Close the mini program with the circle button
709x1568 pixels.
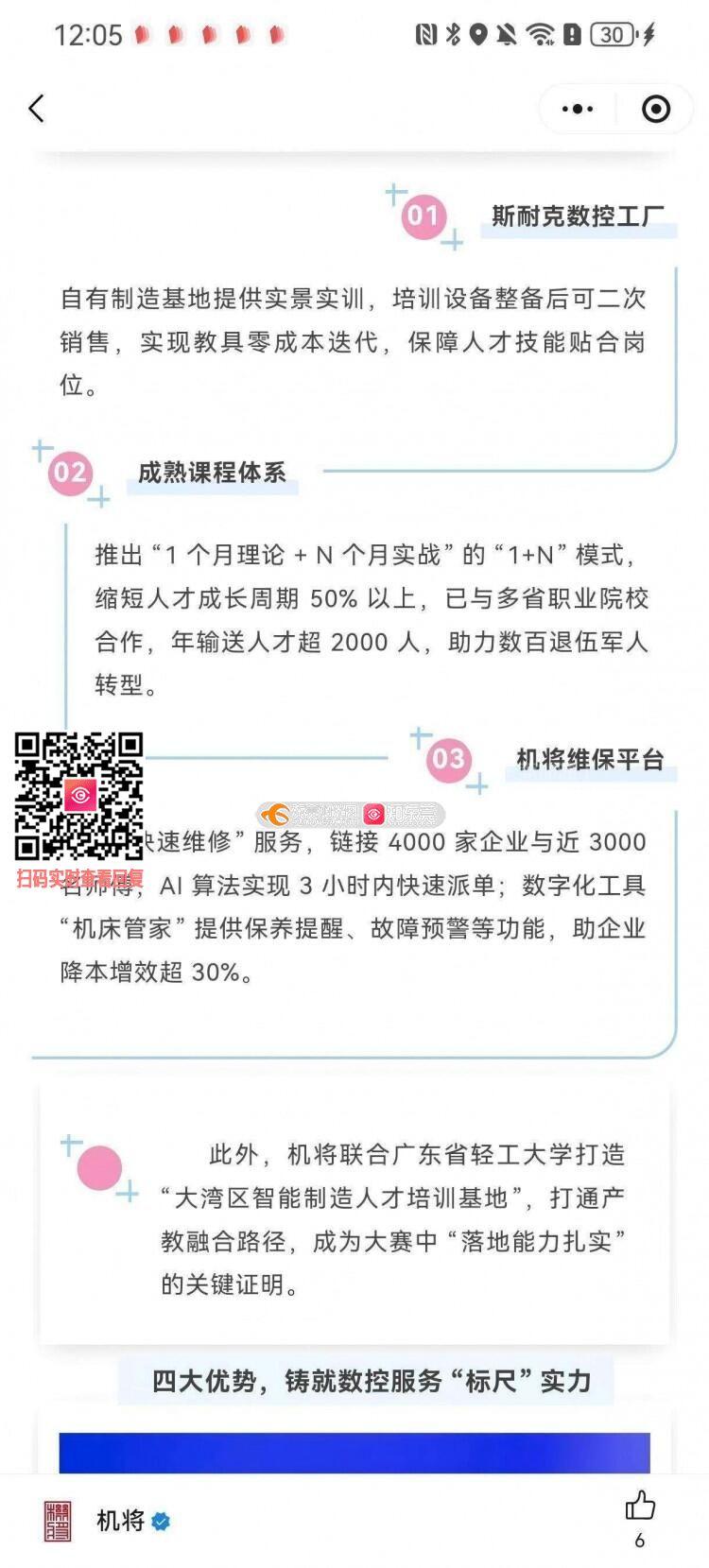point(655,109)
